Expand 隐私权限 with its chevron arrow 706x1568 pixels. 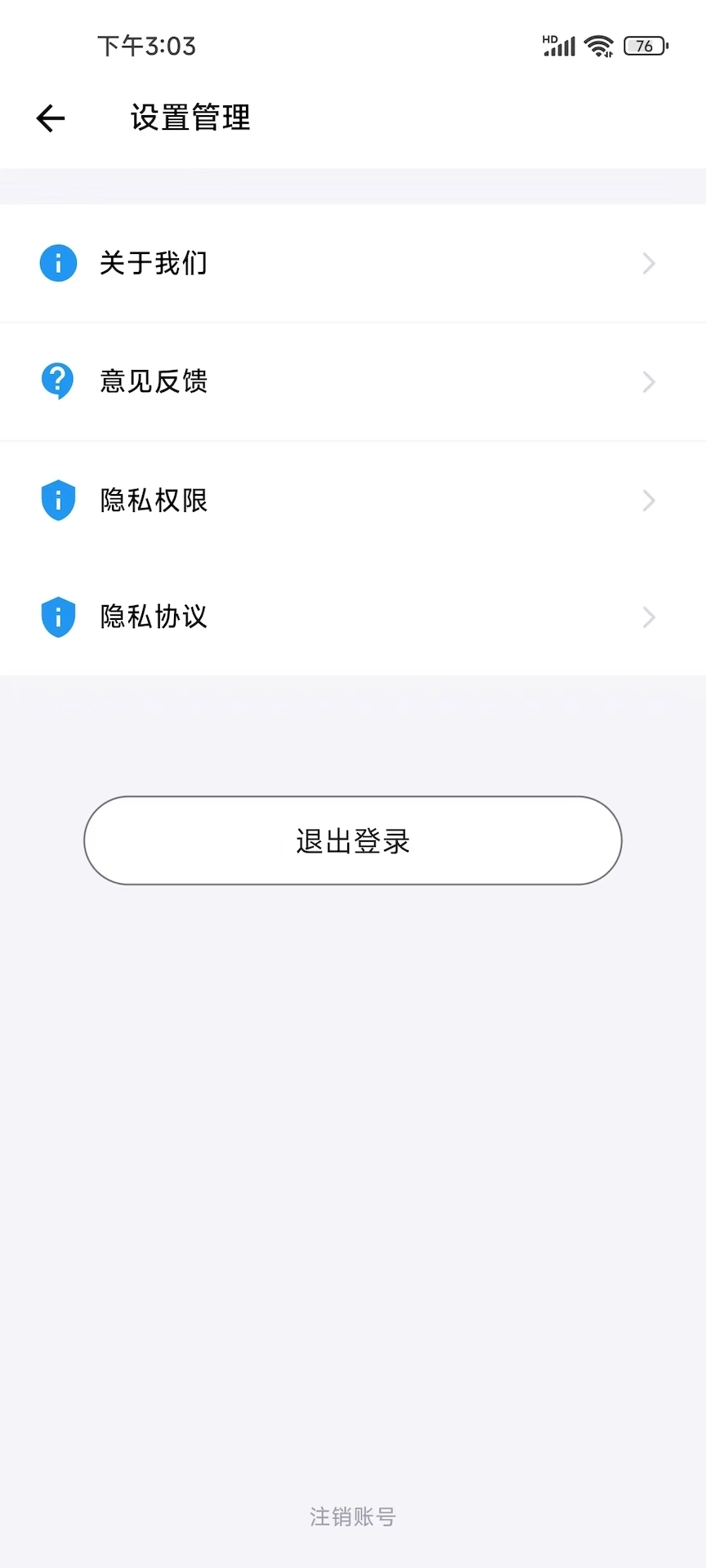tap(648, 500)
